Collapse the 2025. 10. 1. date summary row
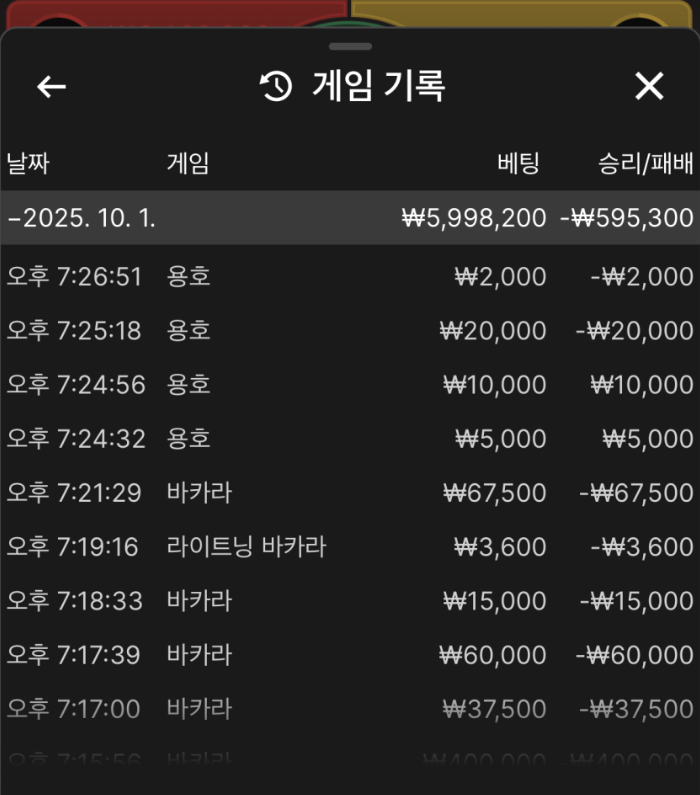 (349, 218)
